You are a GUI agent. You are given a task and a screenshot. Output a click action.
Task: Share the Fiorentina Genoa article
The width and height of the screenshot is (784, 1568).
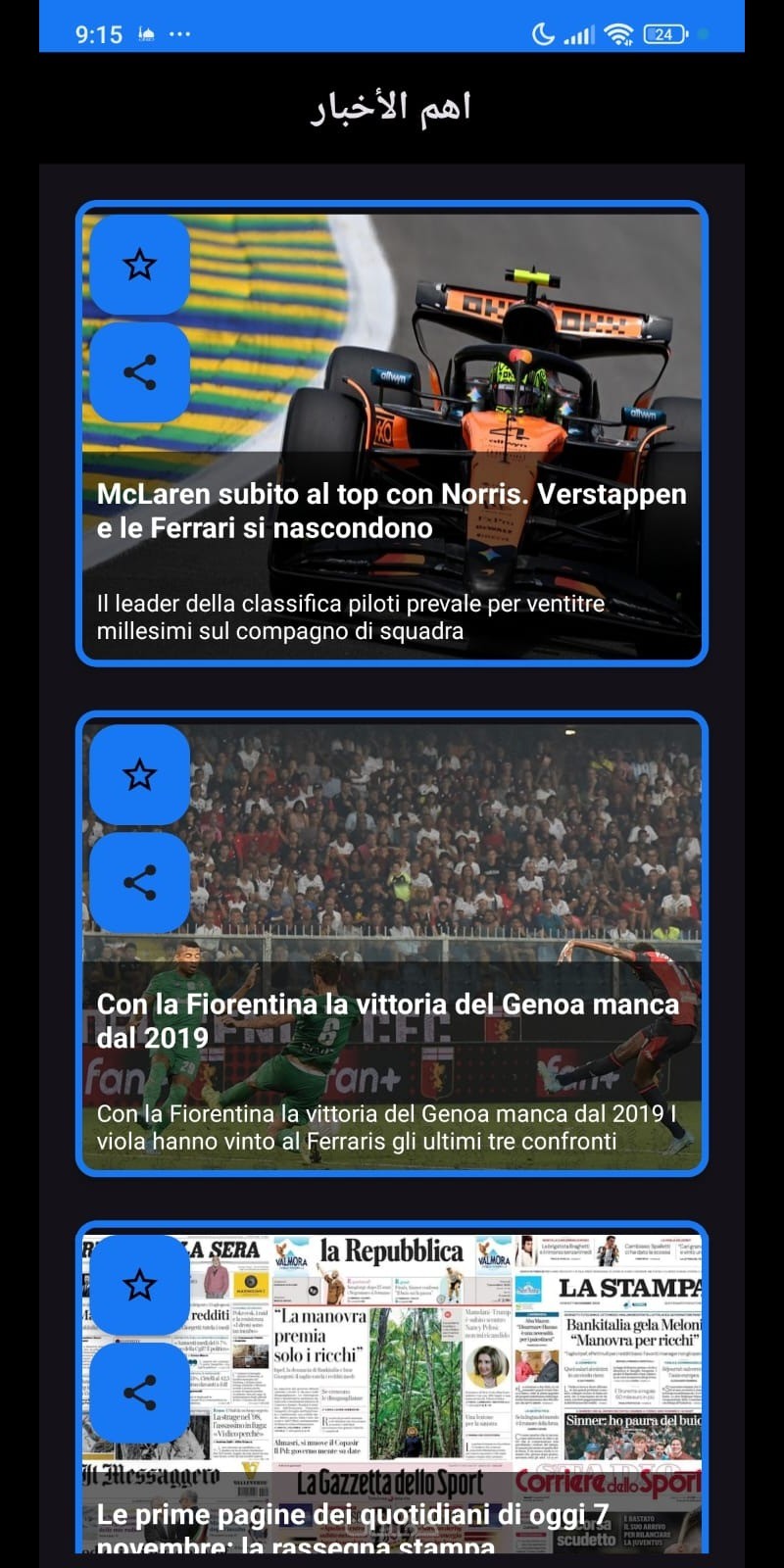(x=139, y=883)
